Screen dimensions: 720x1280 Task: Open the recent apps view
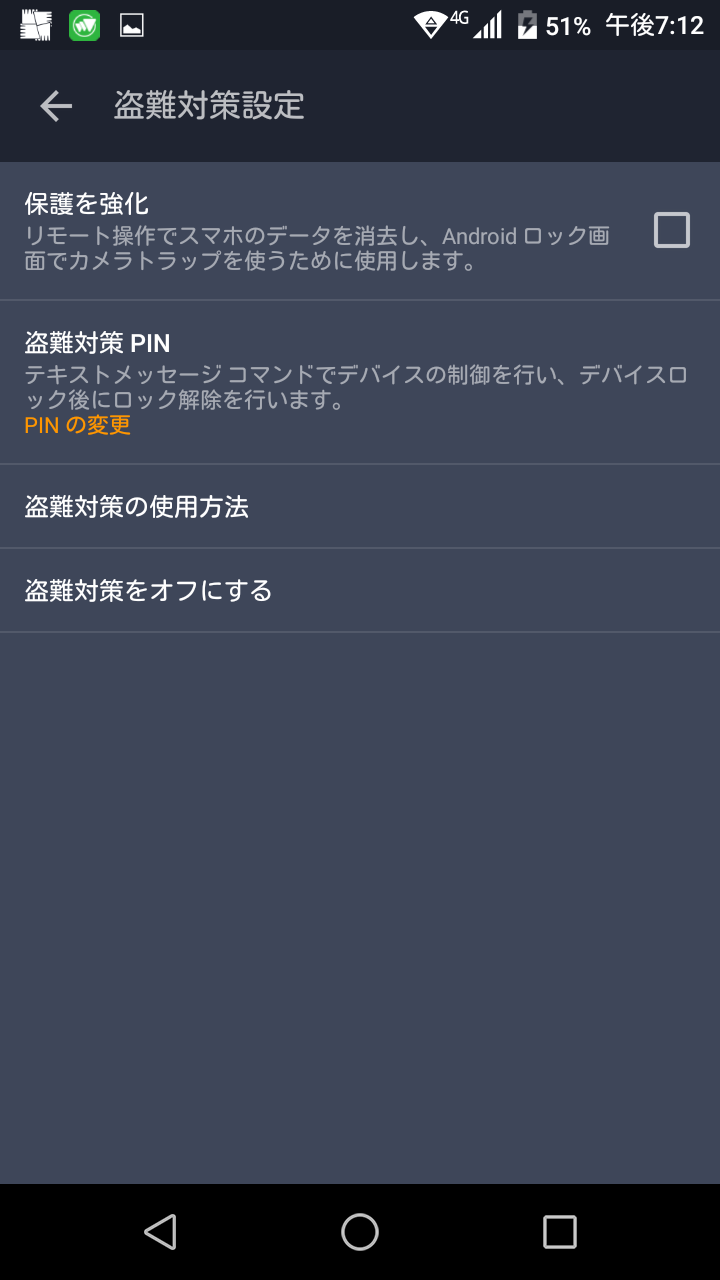[559, 1232]
